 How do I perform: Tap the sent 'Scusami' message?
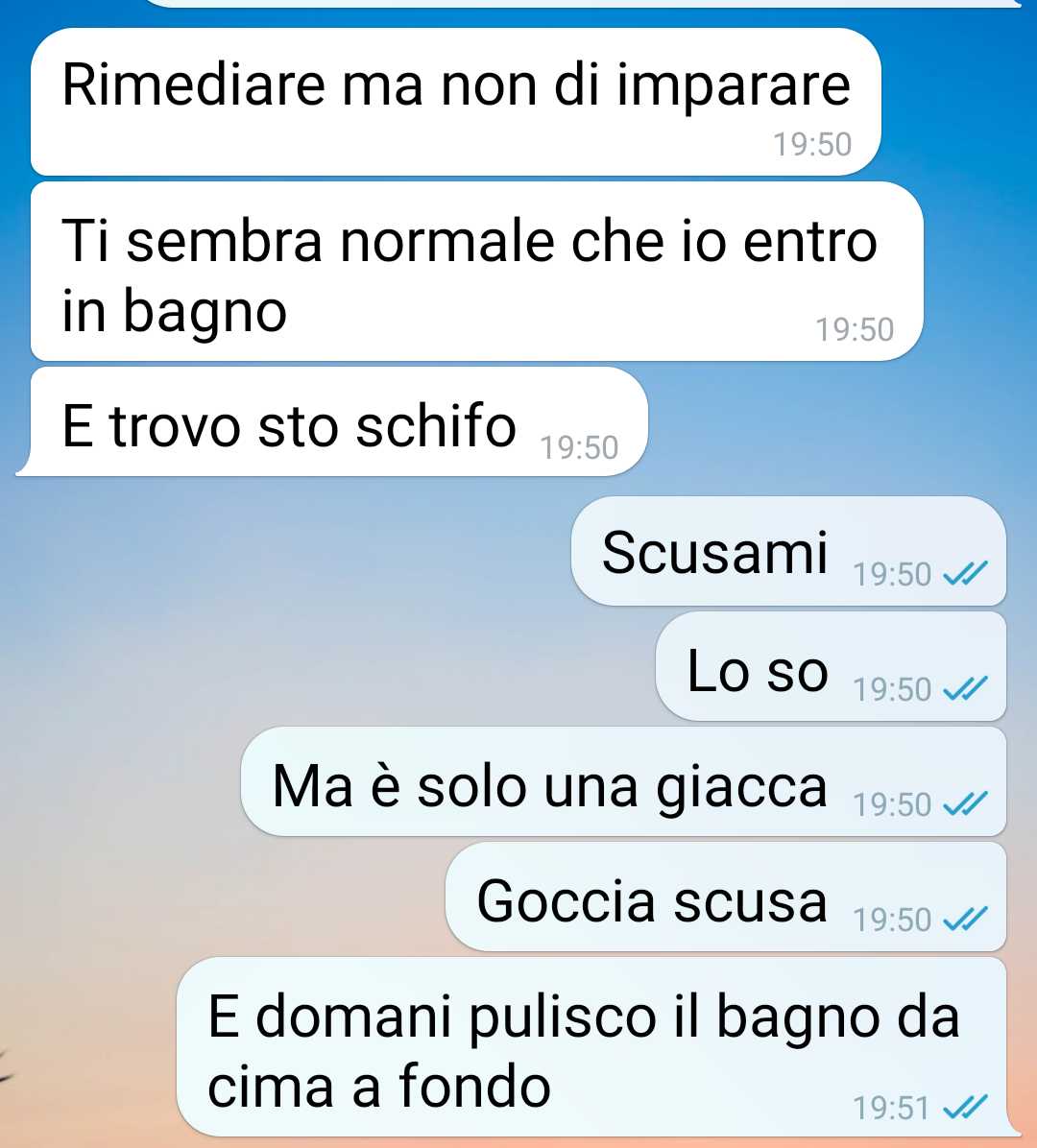coord(787,552)
